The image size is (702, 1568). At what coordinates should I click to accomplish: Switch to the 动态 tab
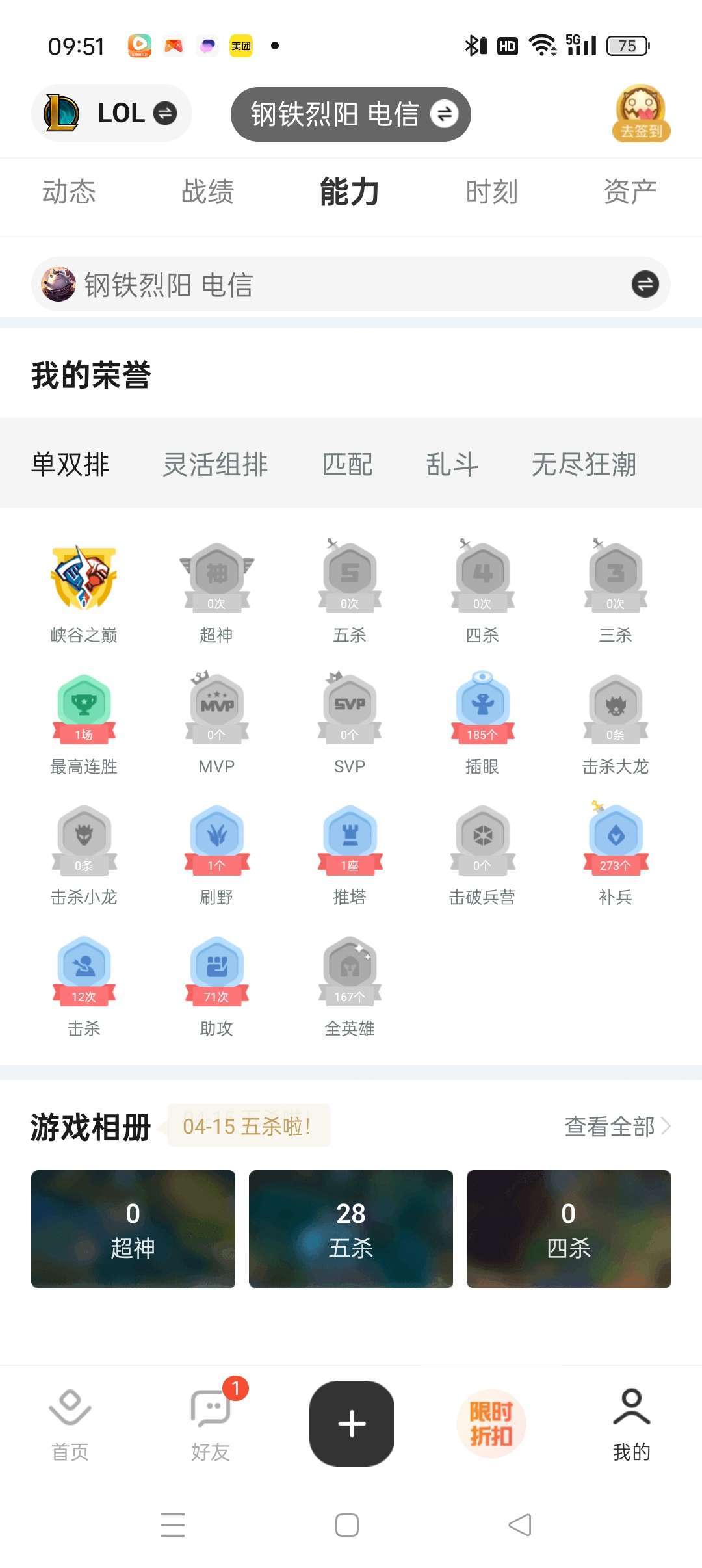pos(69,192)
